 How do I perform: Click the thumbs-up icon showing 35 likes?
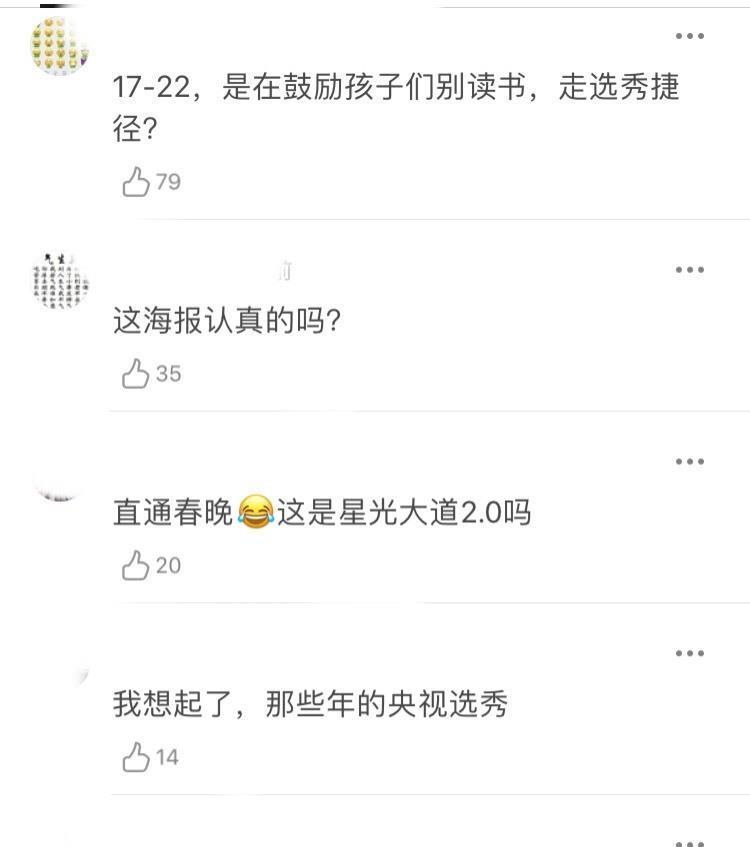[x=136, y=373]
